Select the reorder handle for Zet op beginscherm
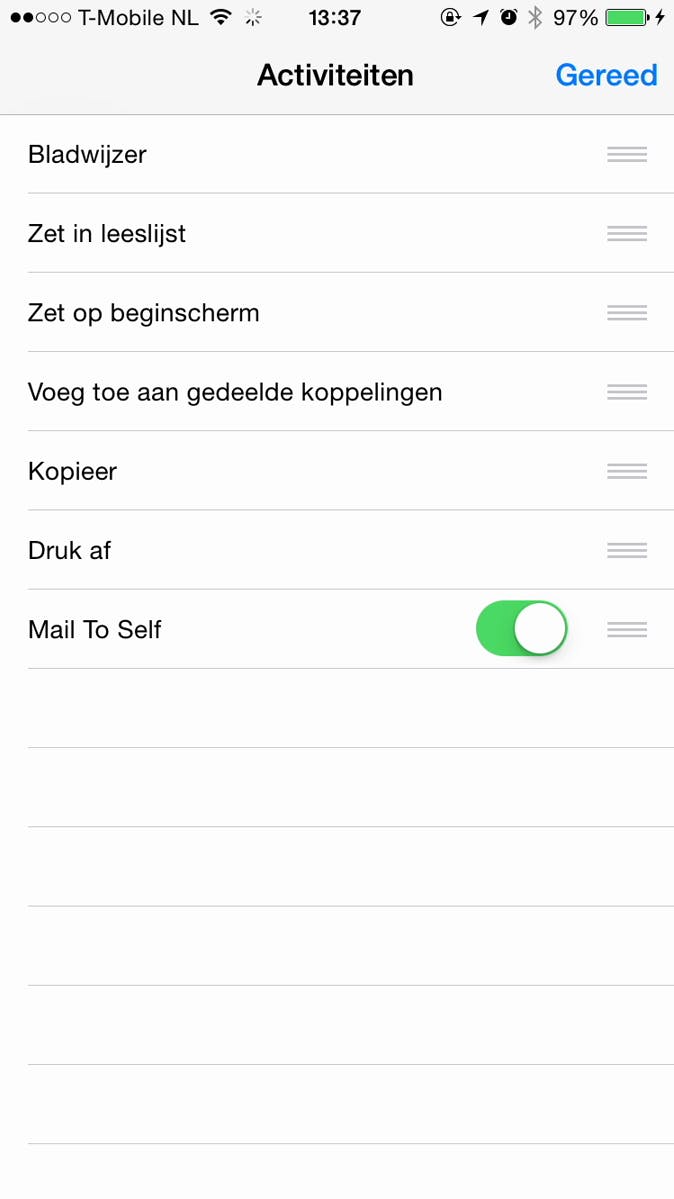The image size is (674, 1199). pos(627,313)
